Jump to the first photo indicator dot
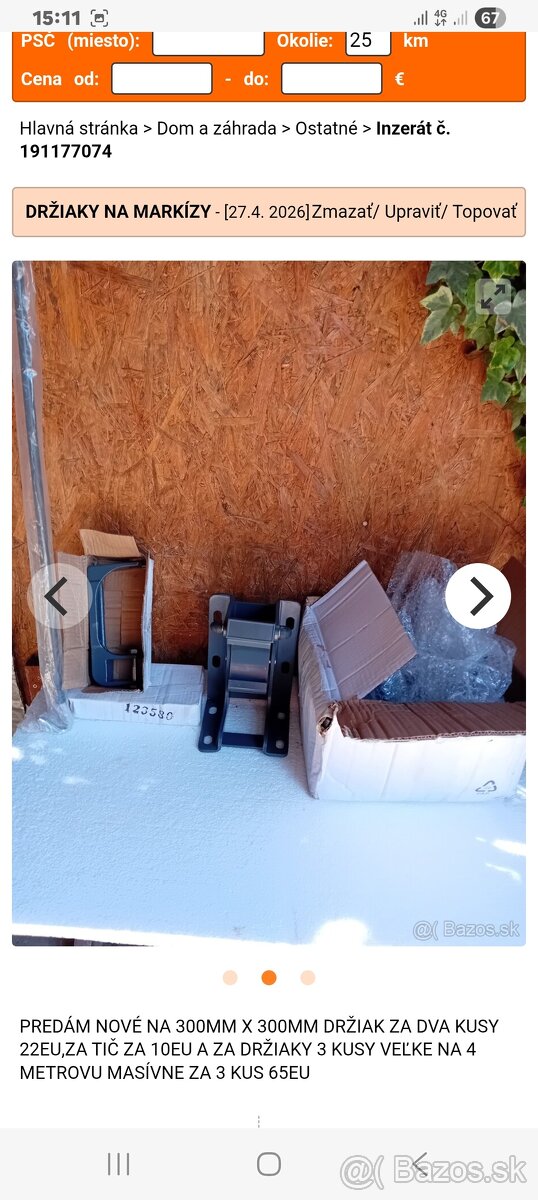 230,978
